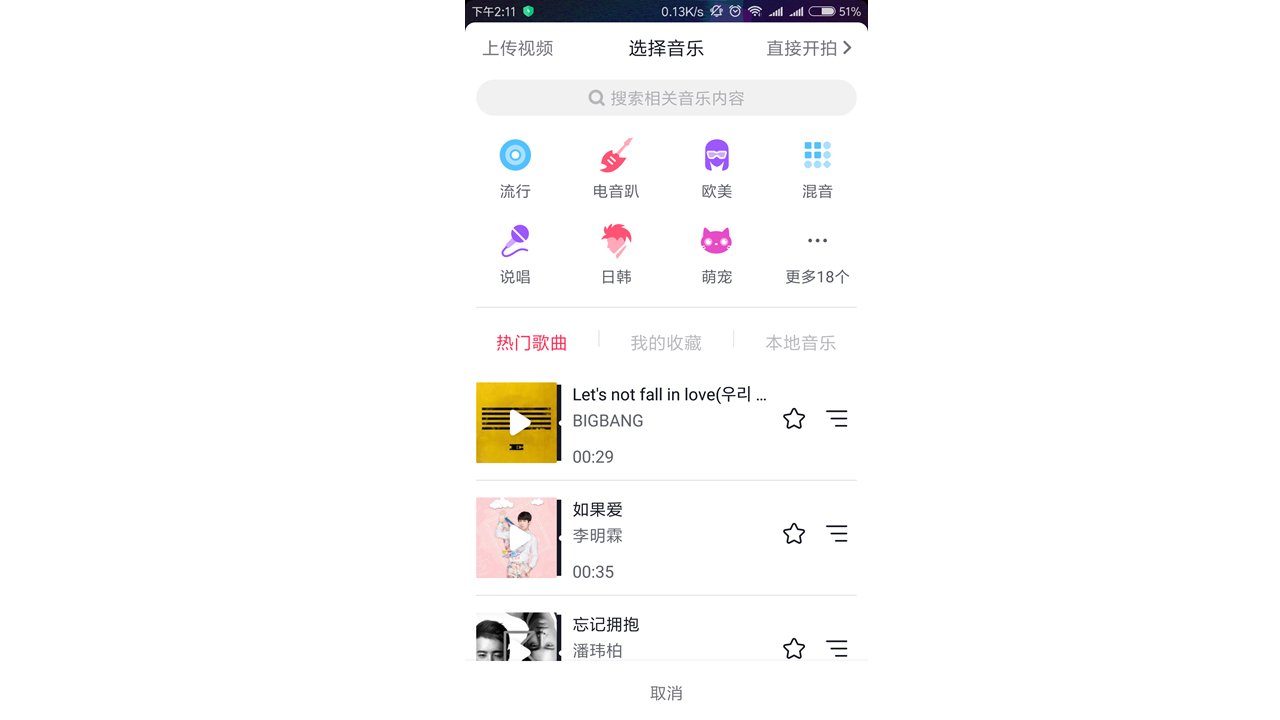Select the 说唱 rap category
The height and width of the screenshot is (720, 1280).
pos(515,254)
